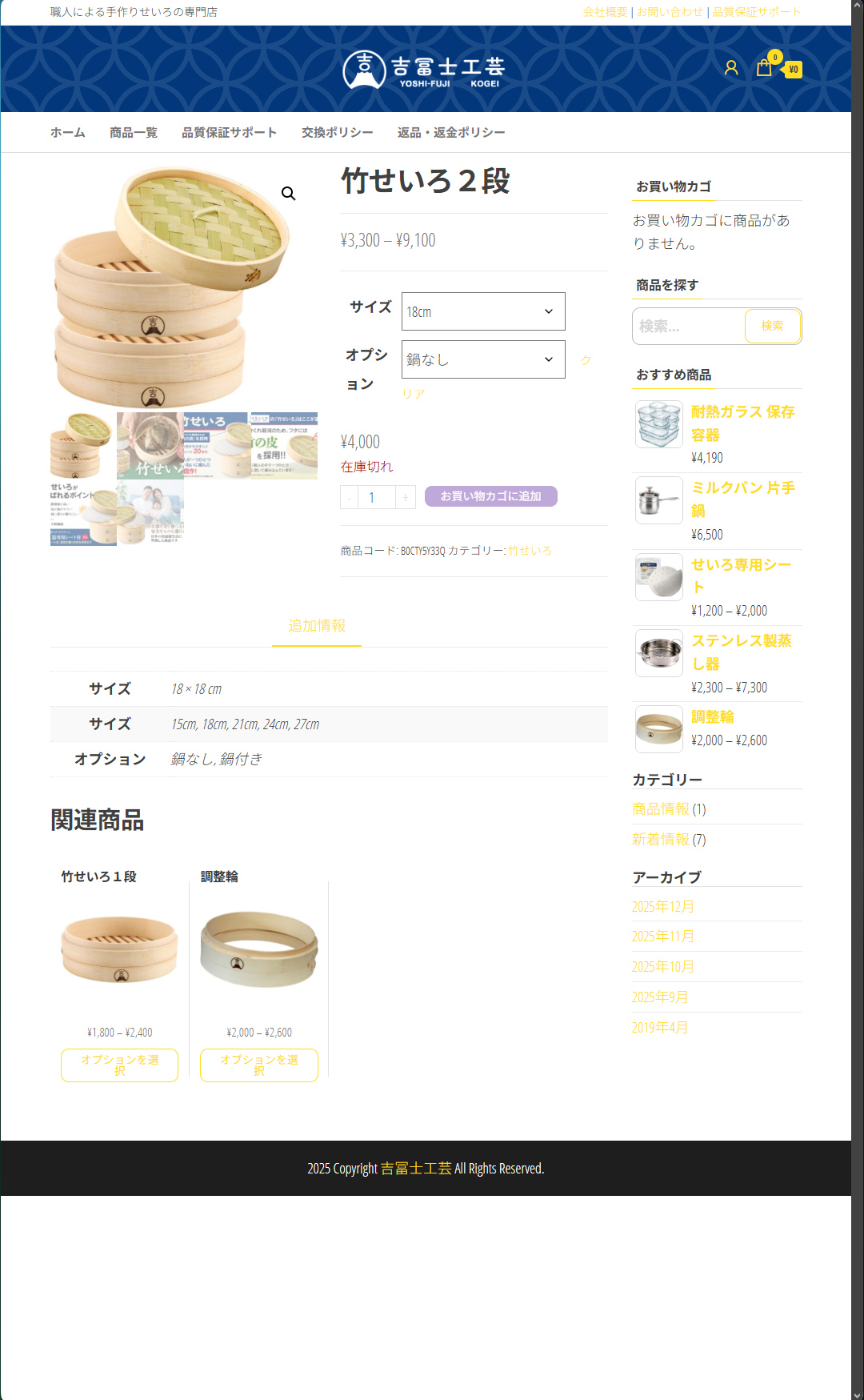
Task: Open the shopping cart icon
Action: pos(764,68)
